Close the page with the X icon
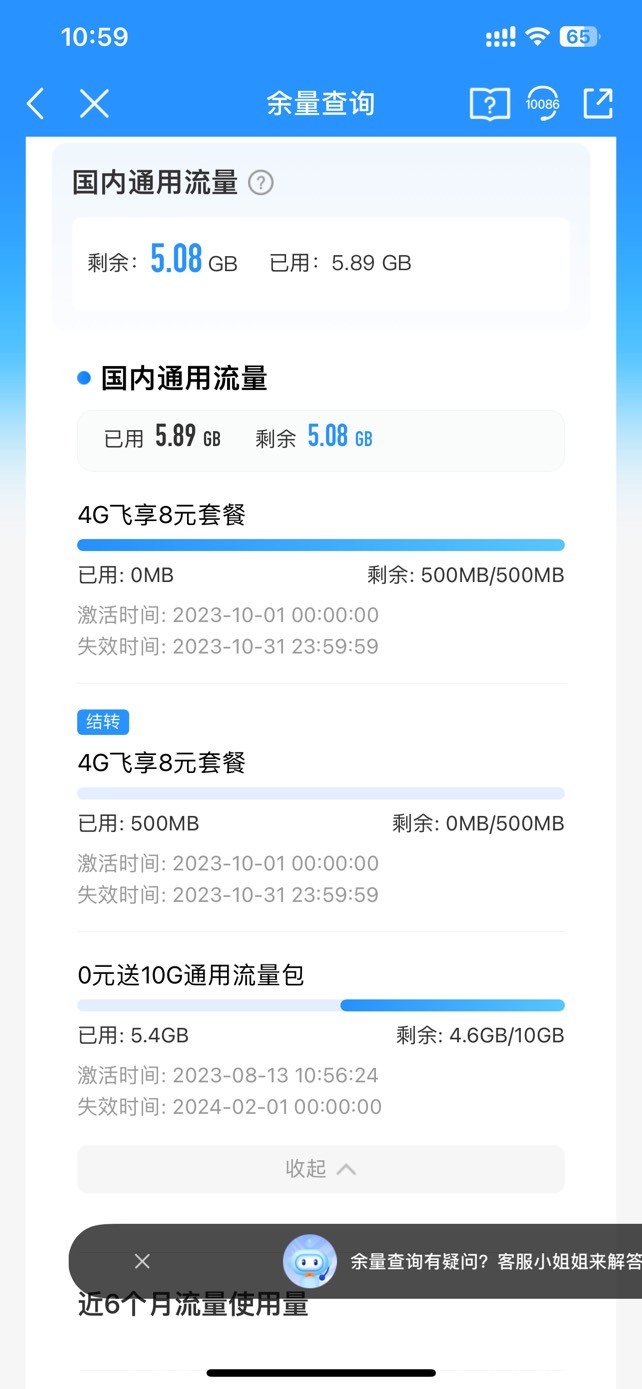Image resolution: width=642 pixels, height=1389 pixels. [x=94, y=103]
